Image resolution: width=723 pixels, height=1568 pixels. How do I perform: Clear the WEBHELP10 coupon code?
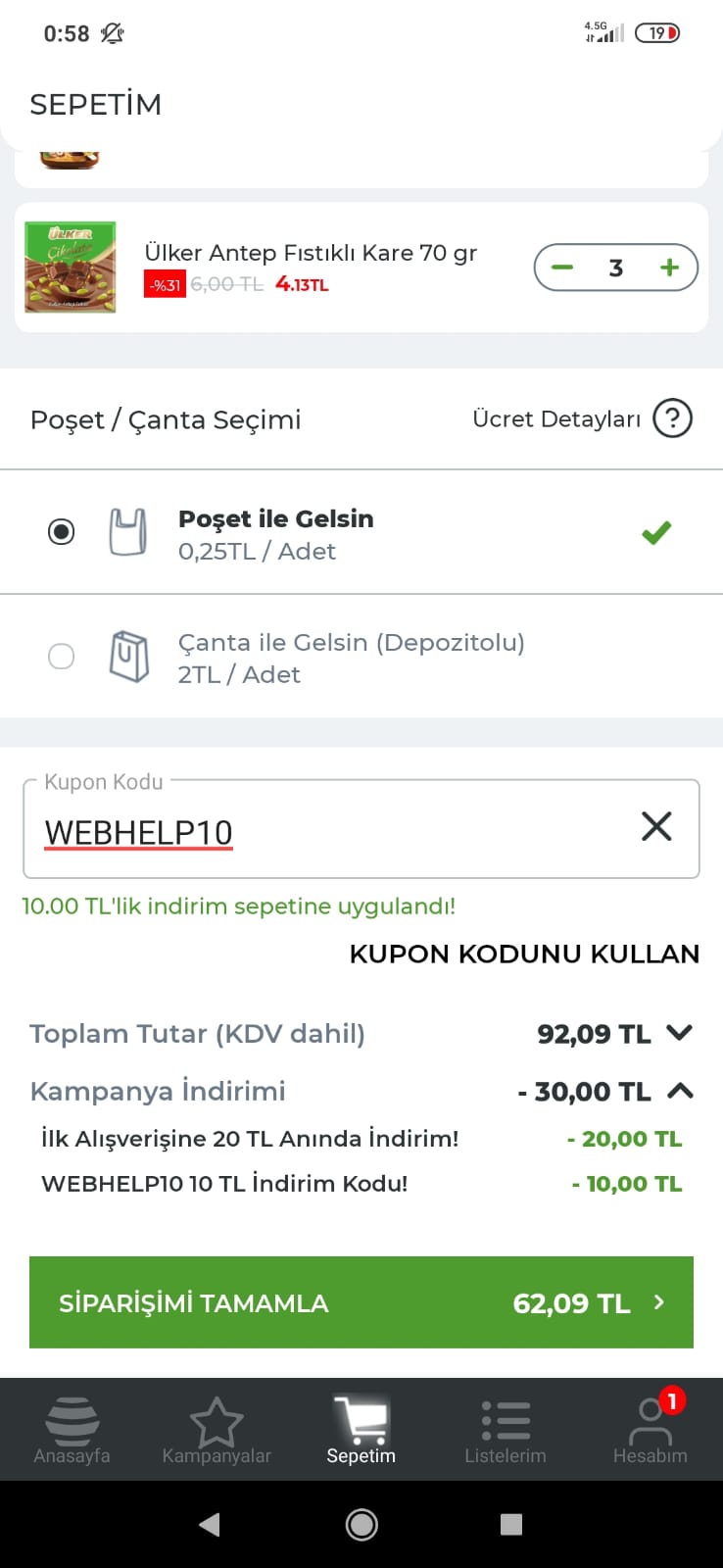tap(656, 826)
